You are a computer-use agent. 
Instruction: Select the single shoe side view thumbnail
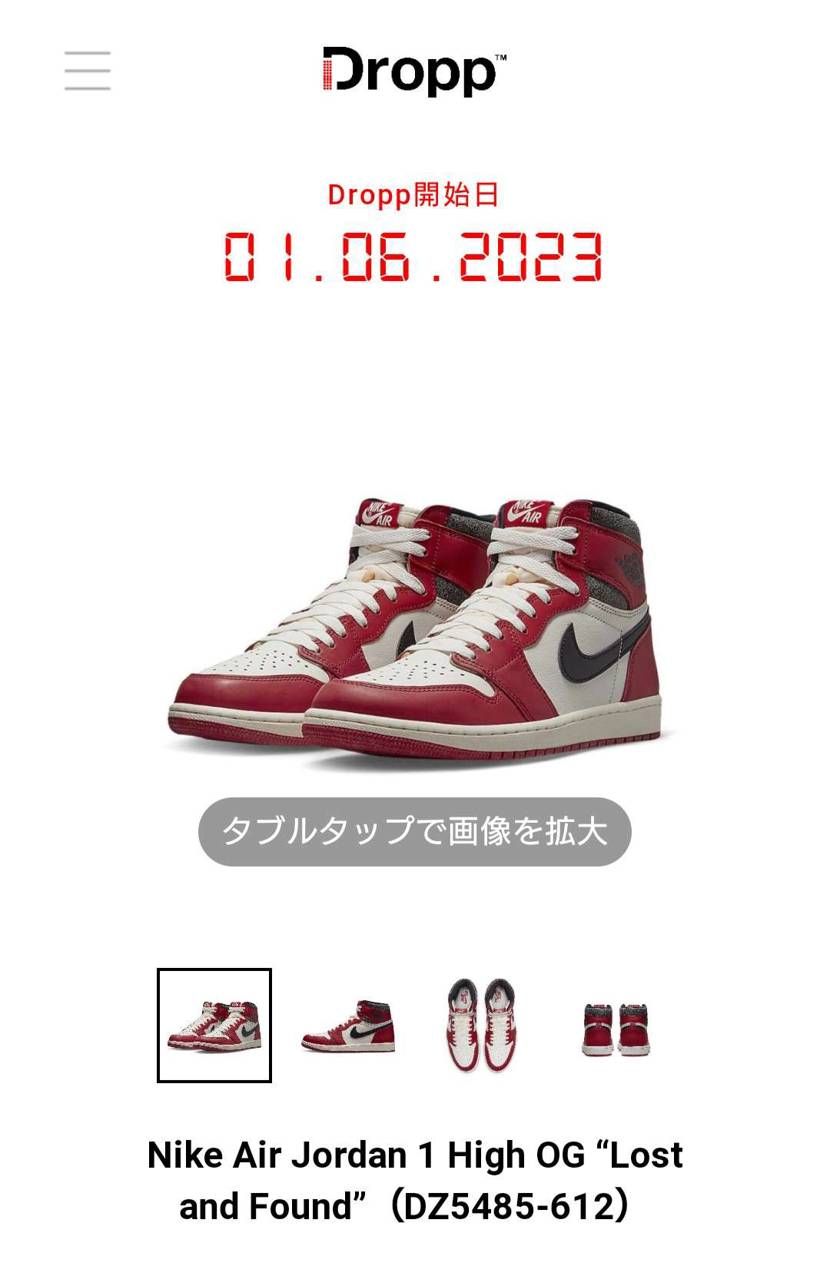pyautogui.click(x=348, y=1025)
